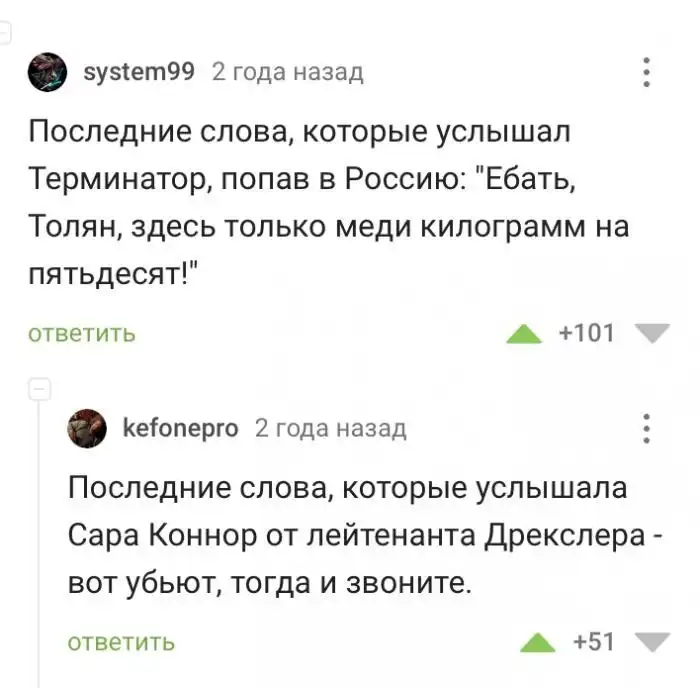Upvote system99's comment

tap(524, 333)
